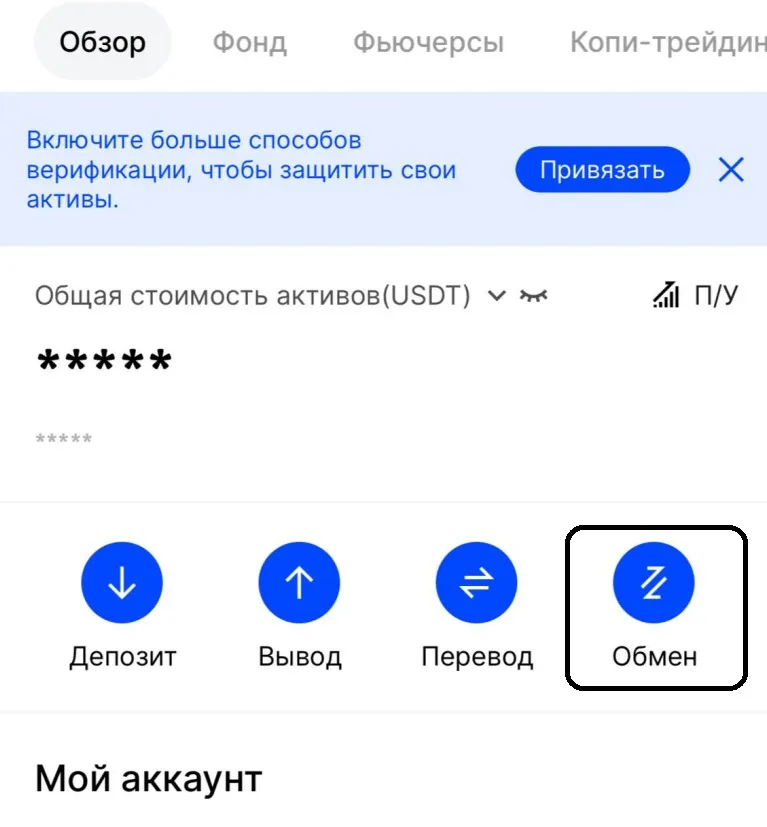Tap the Привязать button

point(602,170)
